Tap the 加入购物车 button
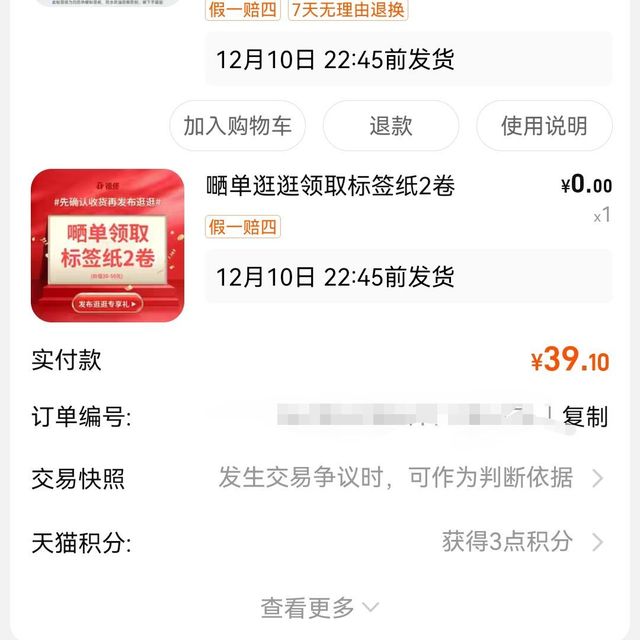This screenshot has width=640, height=640. [x=237, y=126]
